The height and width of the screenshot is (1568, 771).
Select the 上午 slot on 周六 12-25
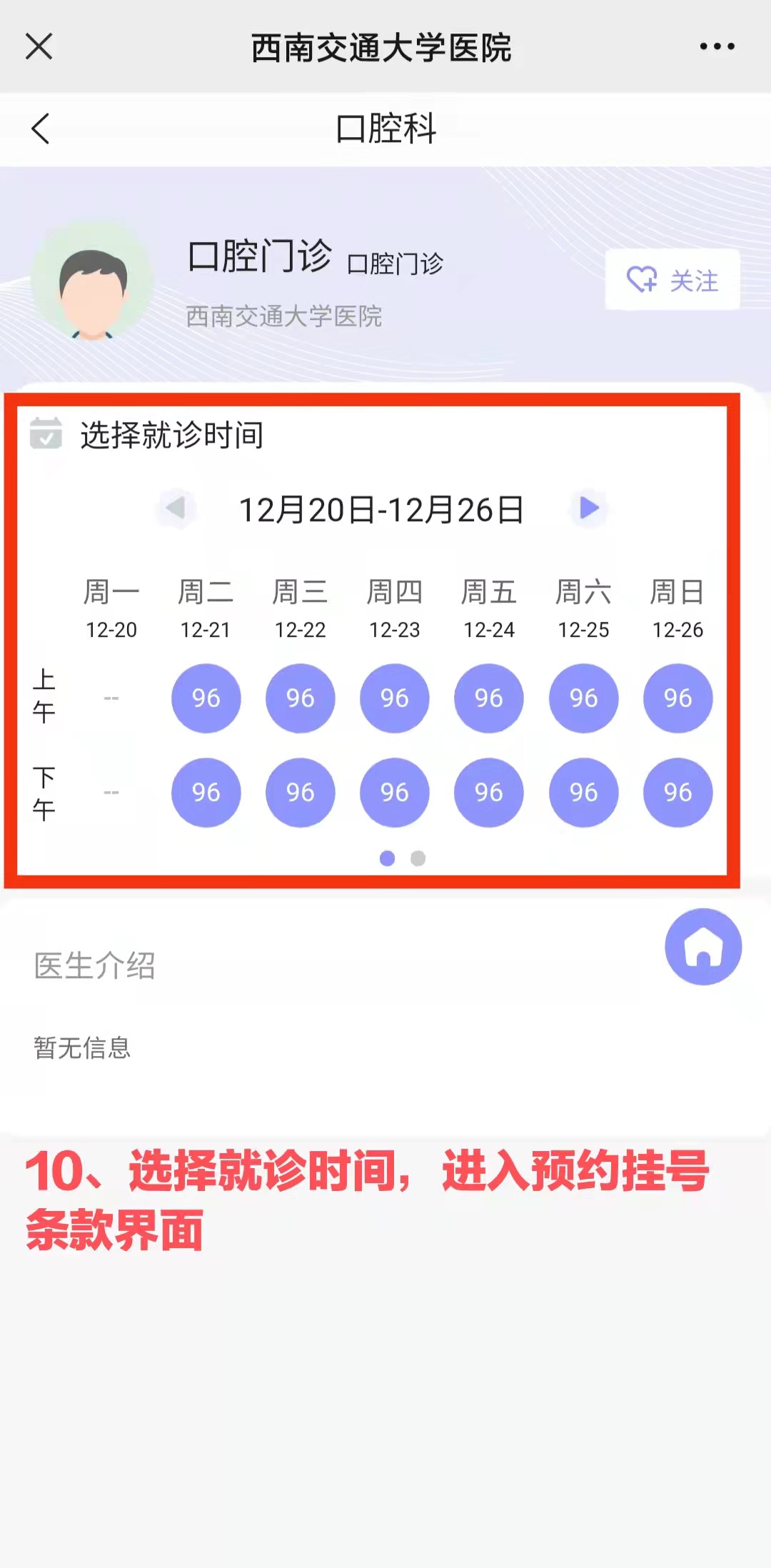coord(583,698)
